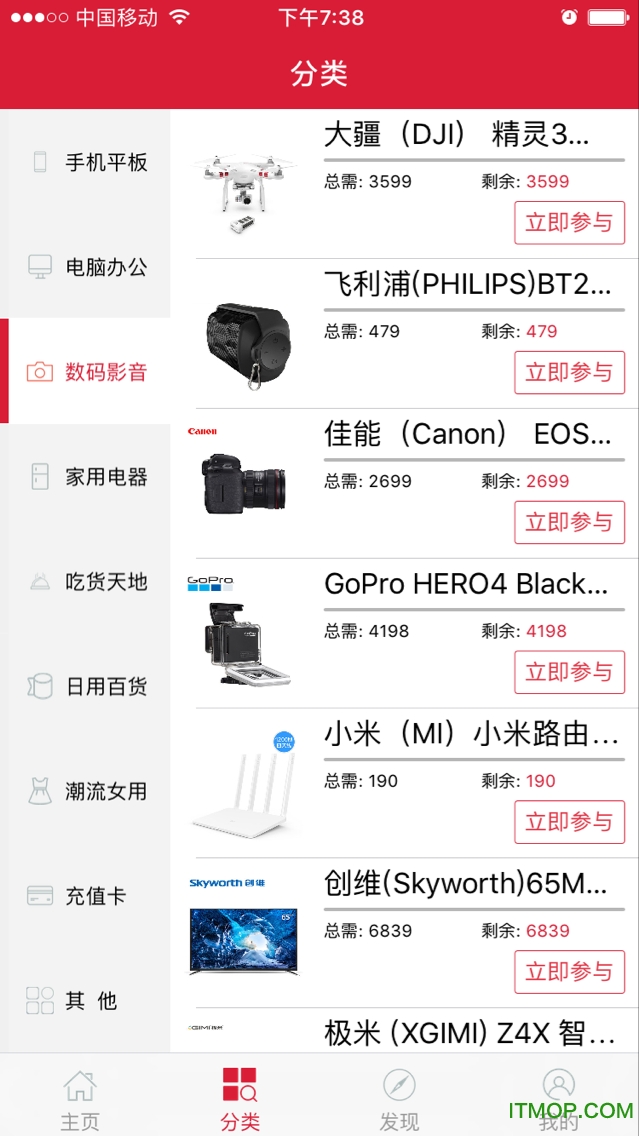Join the Skyworth 65M TV draw
The width and height of the screenshot is (639, 1136).
(x=569, y=972)
